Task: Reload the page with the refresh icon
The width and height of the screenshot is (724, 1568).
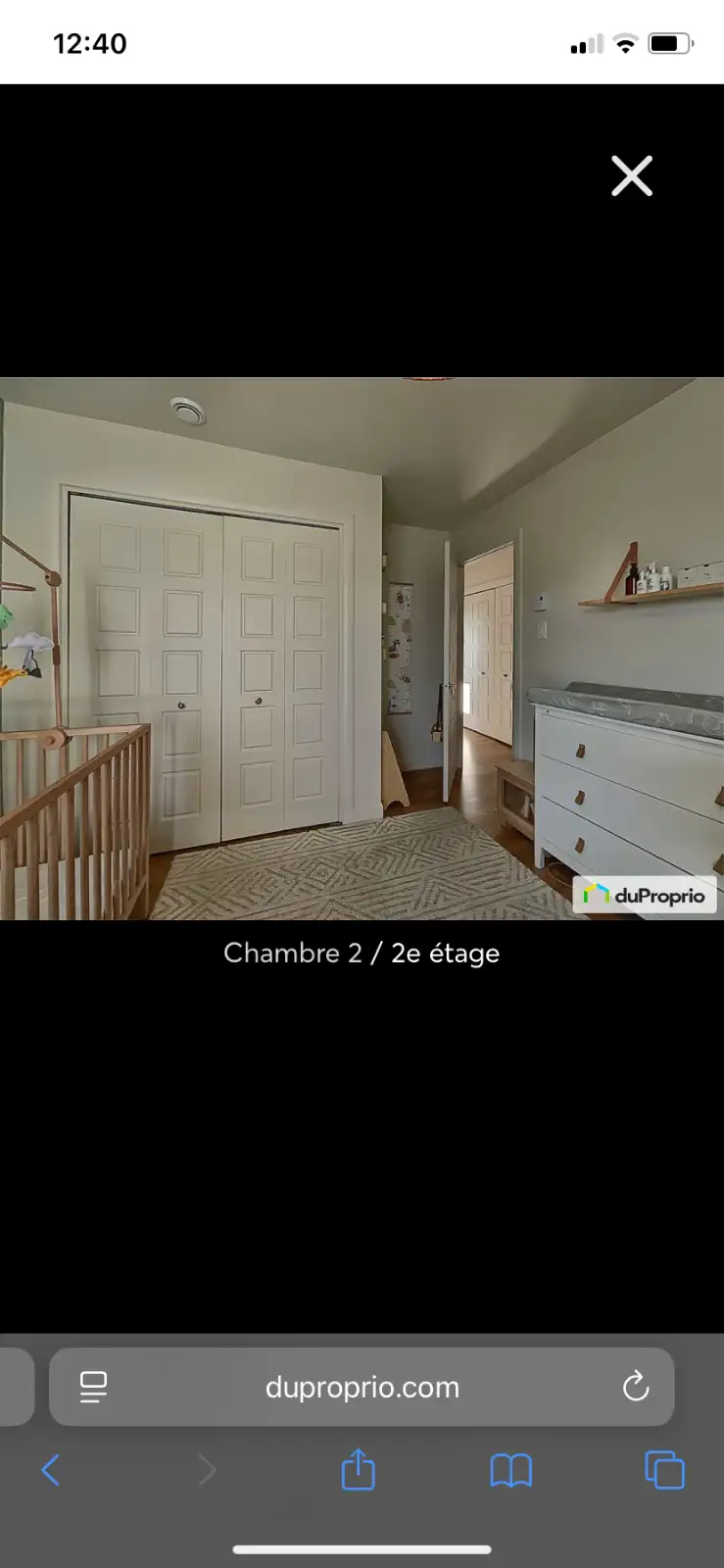Action: pyautogui.click(x=636, y=1386)
